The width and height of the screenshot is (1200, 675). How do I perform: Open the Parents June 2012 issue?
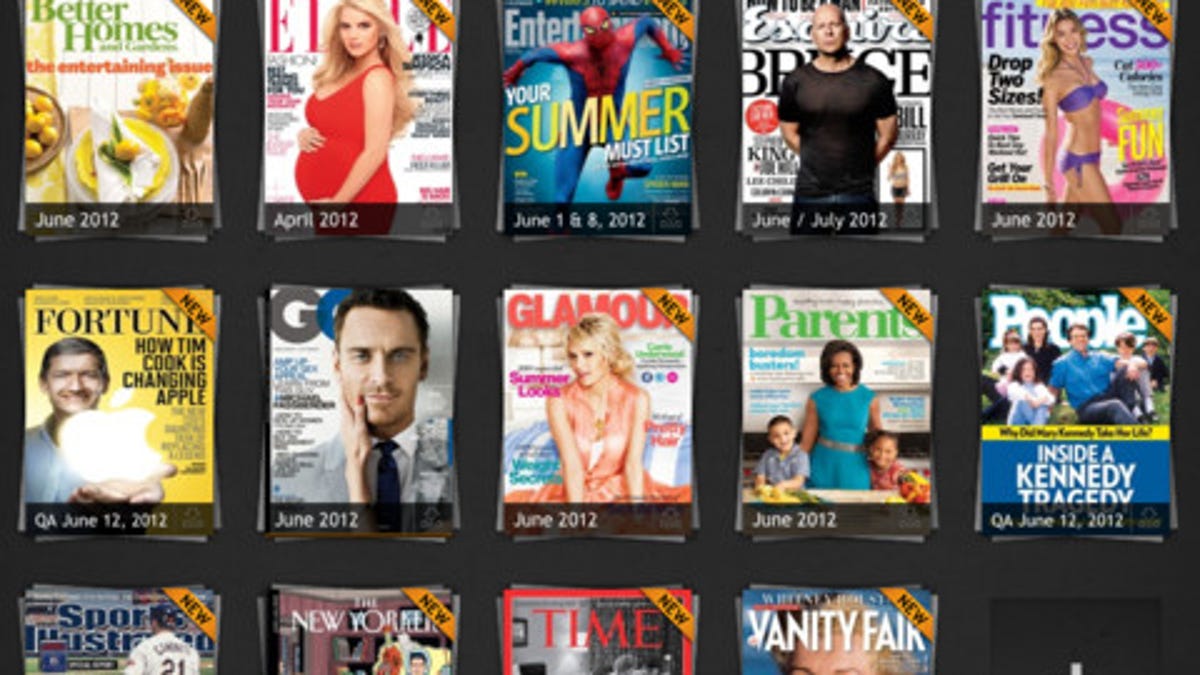[836, 405]
